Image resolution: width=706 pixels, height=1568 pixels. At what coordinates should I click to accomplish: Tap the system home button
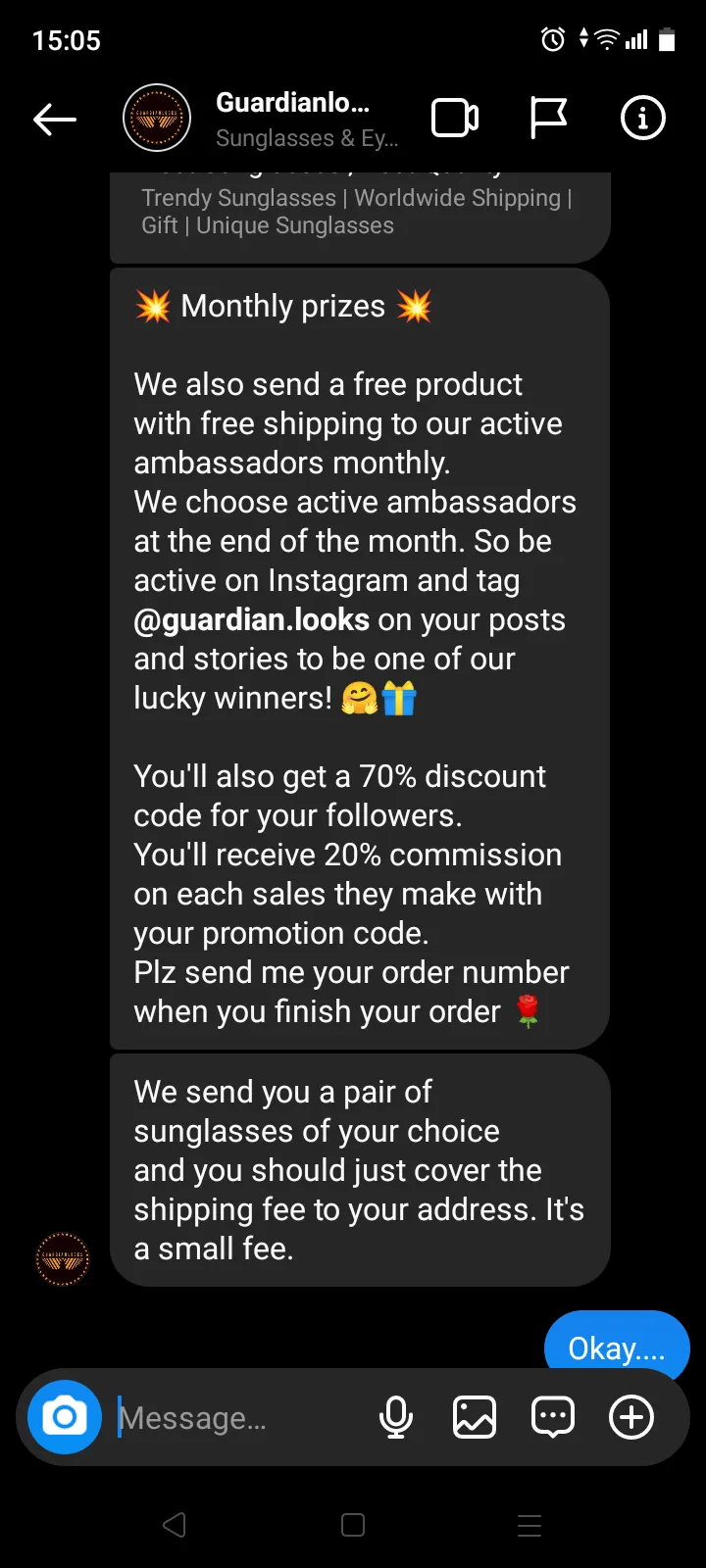tap(353, 1525)
